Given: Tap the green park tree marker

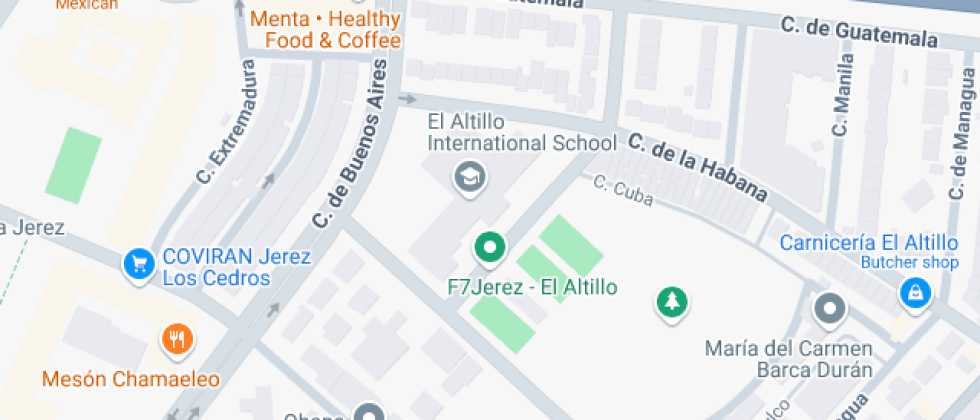Looking at the screenshot, I should (672, 300).
